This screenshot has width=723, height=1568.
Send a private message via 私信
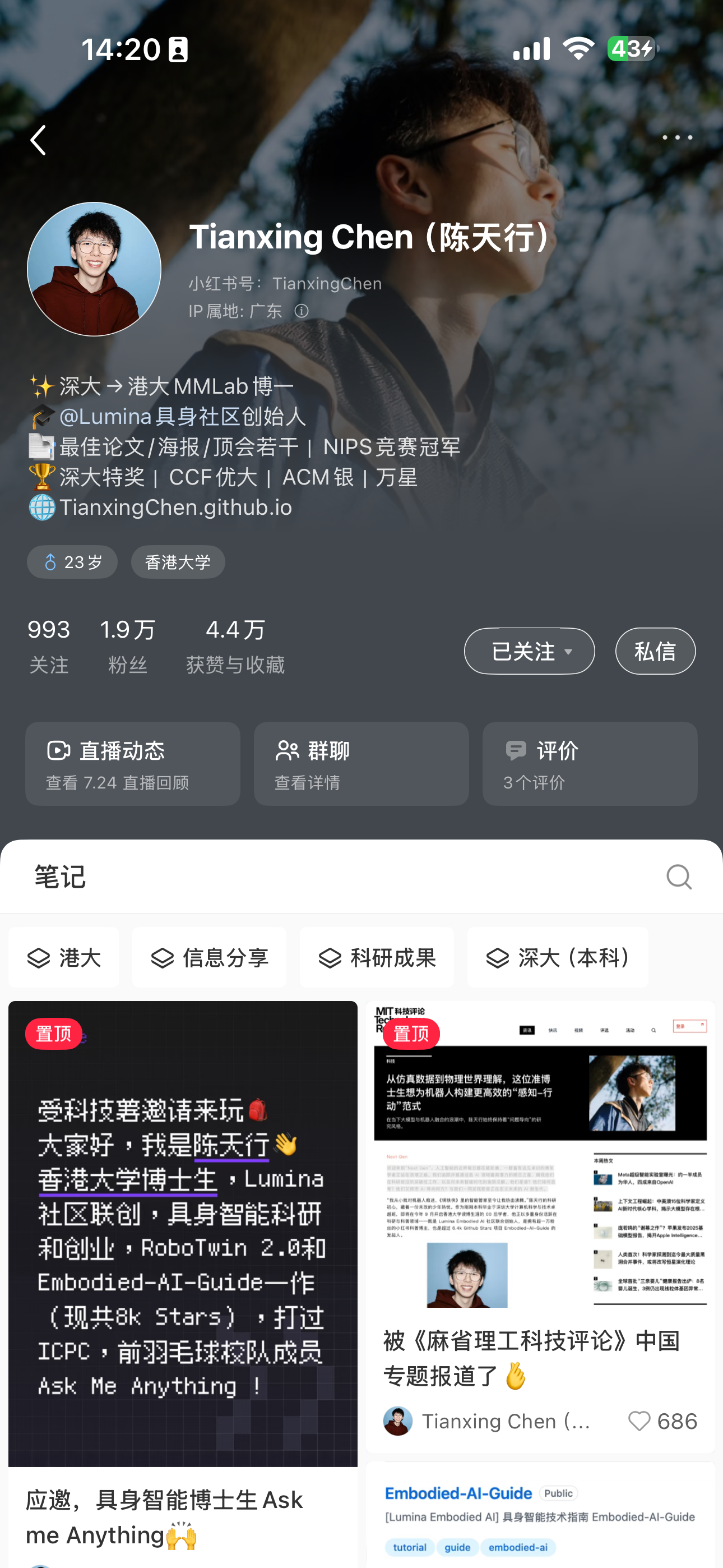coord(655,651)
